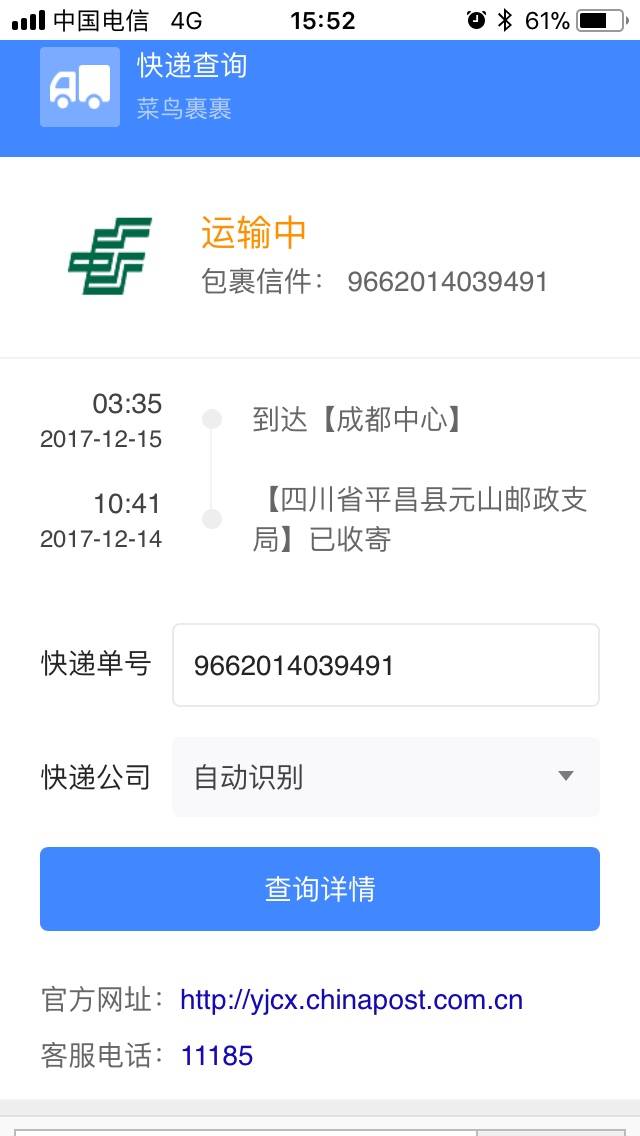
Task: Open the yjcx.chinapost.com.cn official site link
Action: coord(352,1001)
